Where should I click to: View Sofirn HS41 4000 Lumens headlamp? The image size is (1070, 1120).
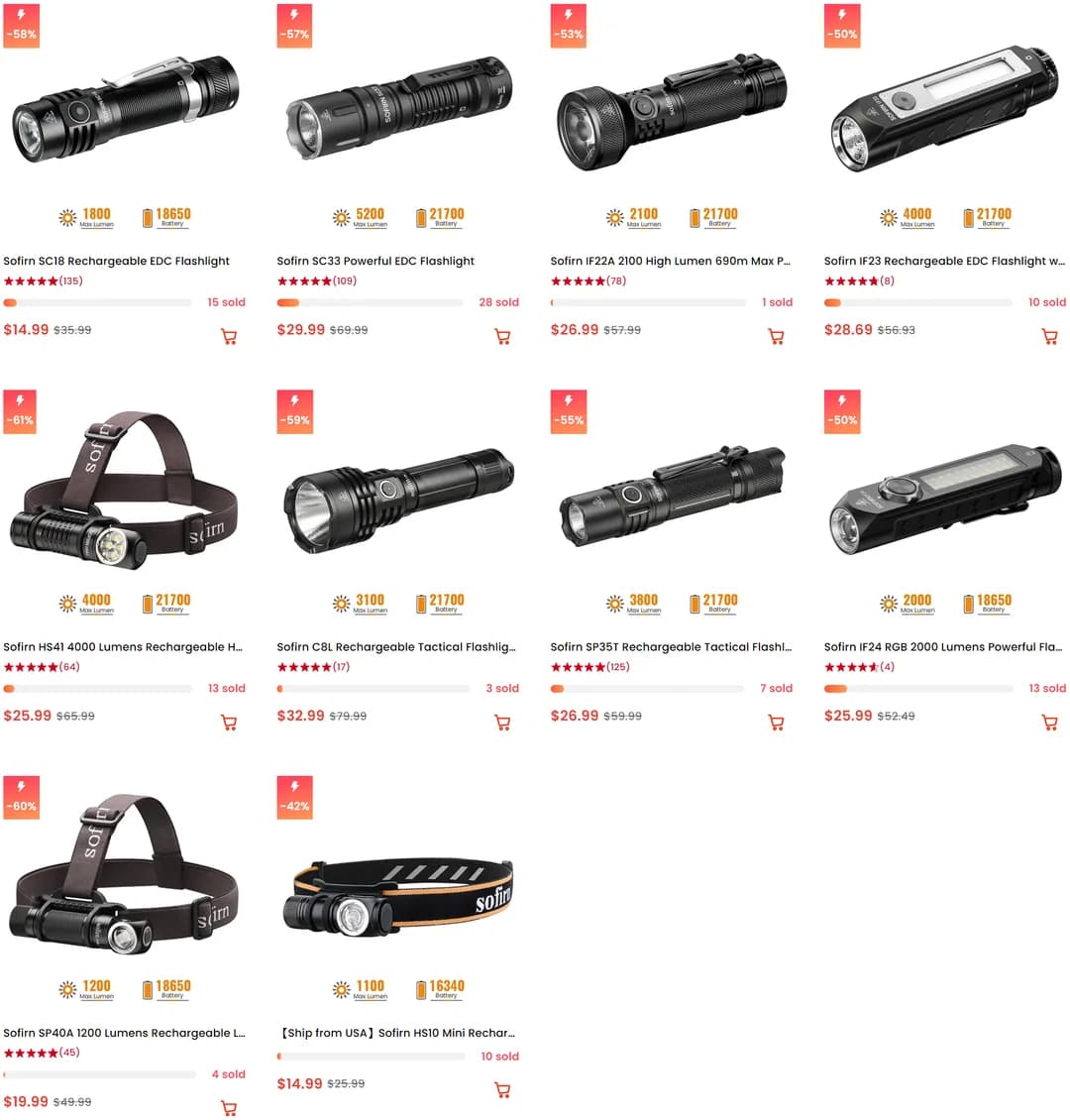pos(122,647)
